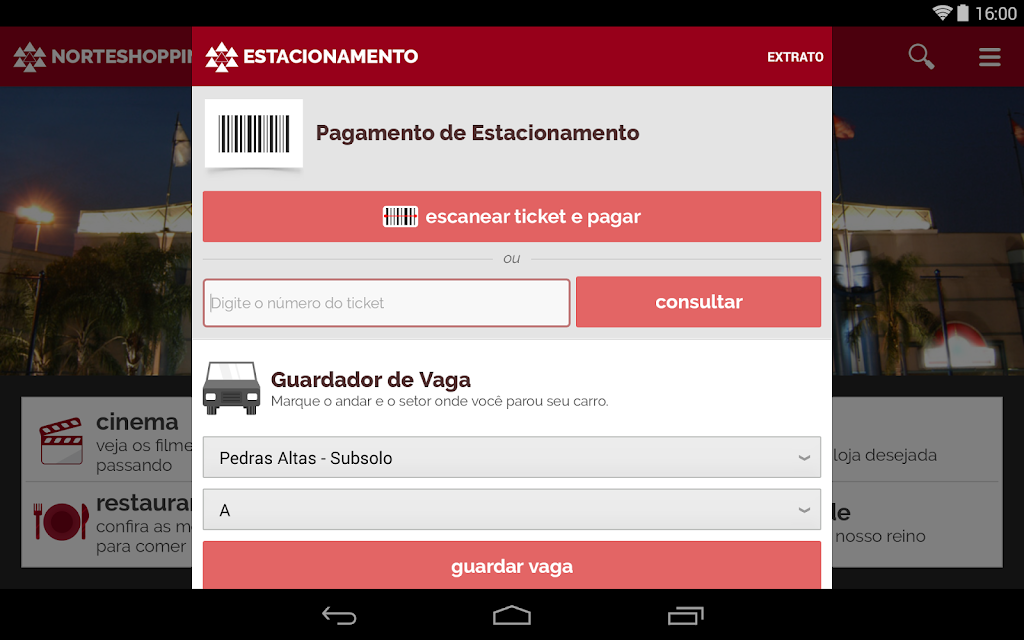Screen dimensions: 1024x640
Task: Go back with the system back button
Action: point(339,615)
